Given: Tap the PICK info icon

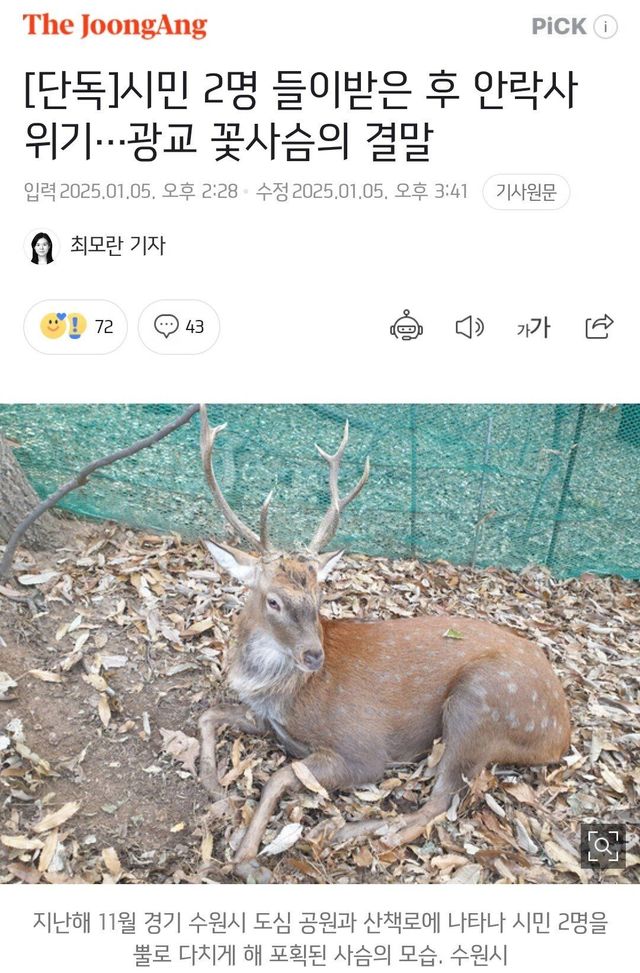Looking at the screenshot, I should [x=605, y=27].
